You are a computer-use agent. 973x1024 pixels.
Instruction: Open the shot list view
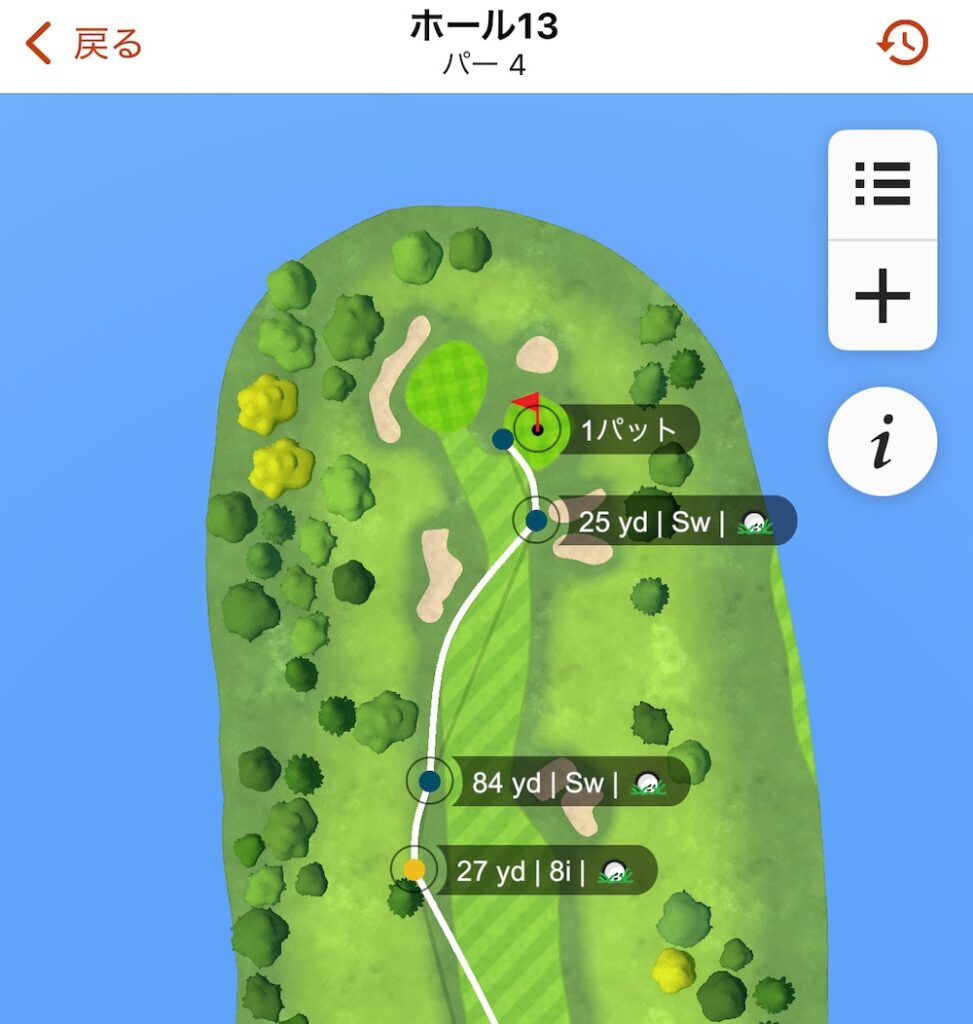point(882,185)
